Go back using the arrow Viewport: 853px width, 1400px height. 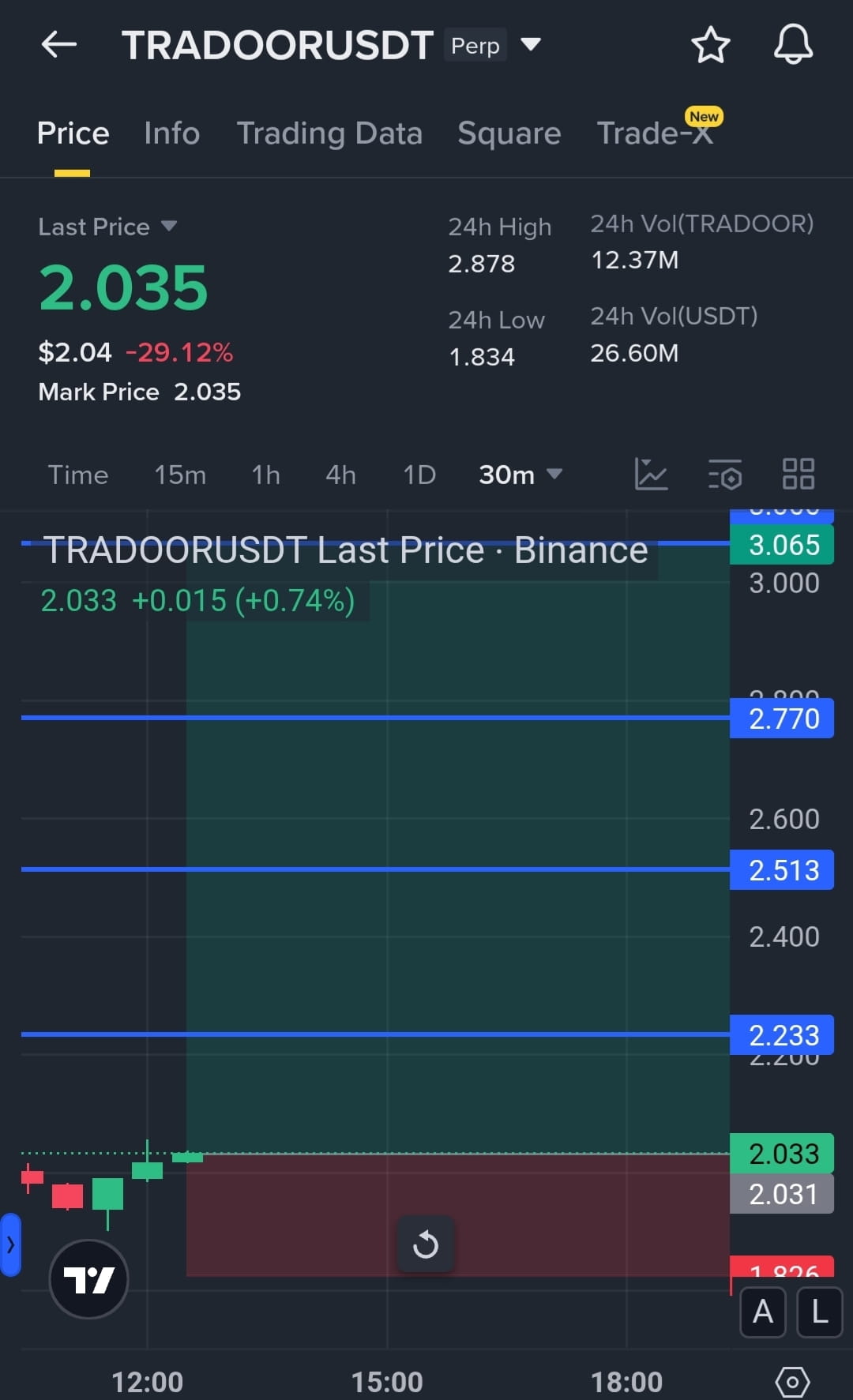coord(58,44)
